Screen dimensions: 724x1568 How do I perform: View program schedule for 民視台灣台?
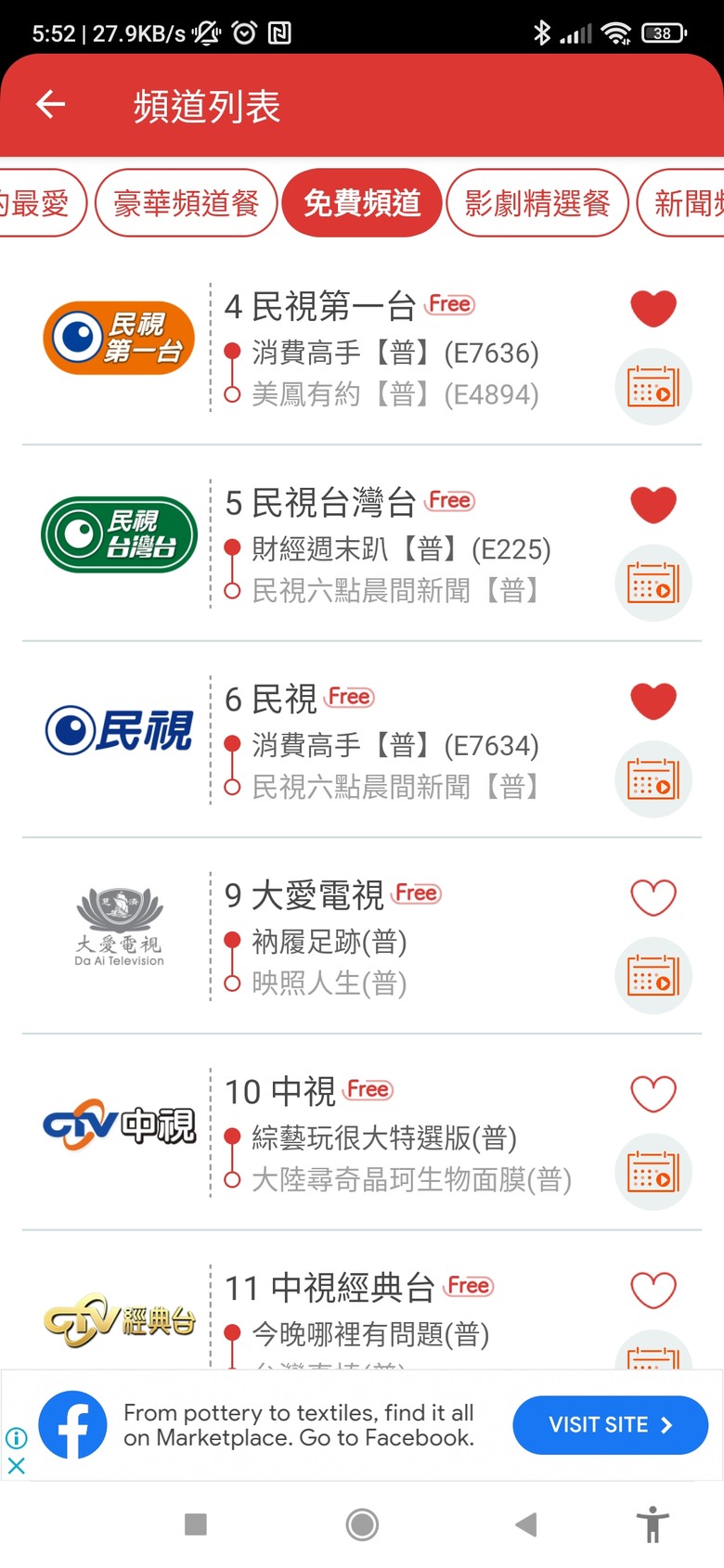(653, 584)
